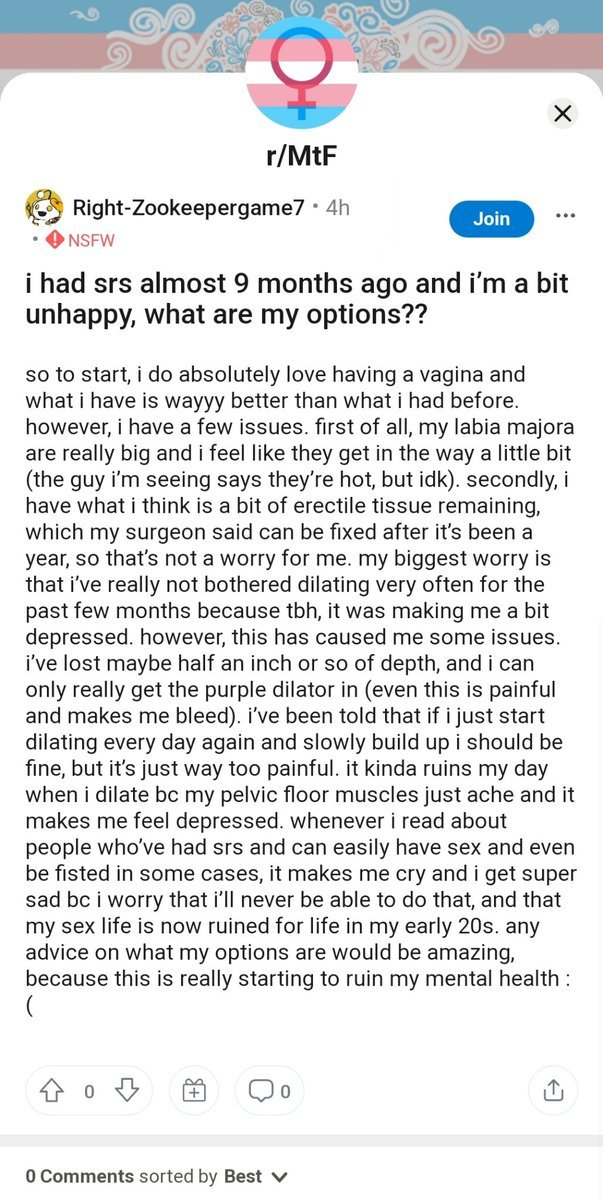Viewport: 603px width, 1200px height.
Task: Share this post
Action: tap(553, 1092)
